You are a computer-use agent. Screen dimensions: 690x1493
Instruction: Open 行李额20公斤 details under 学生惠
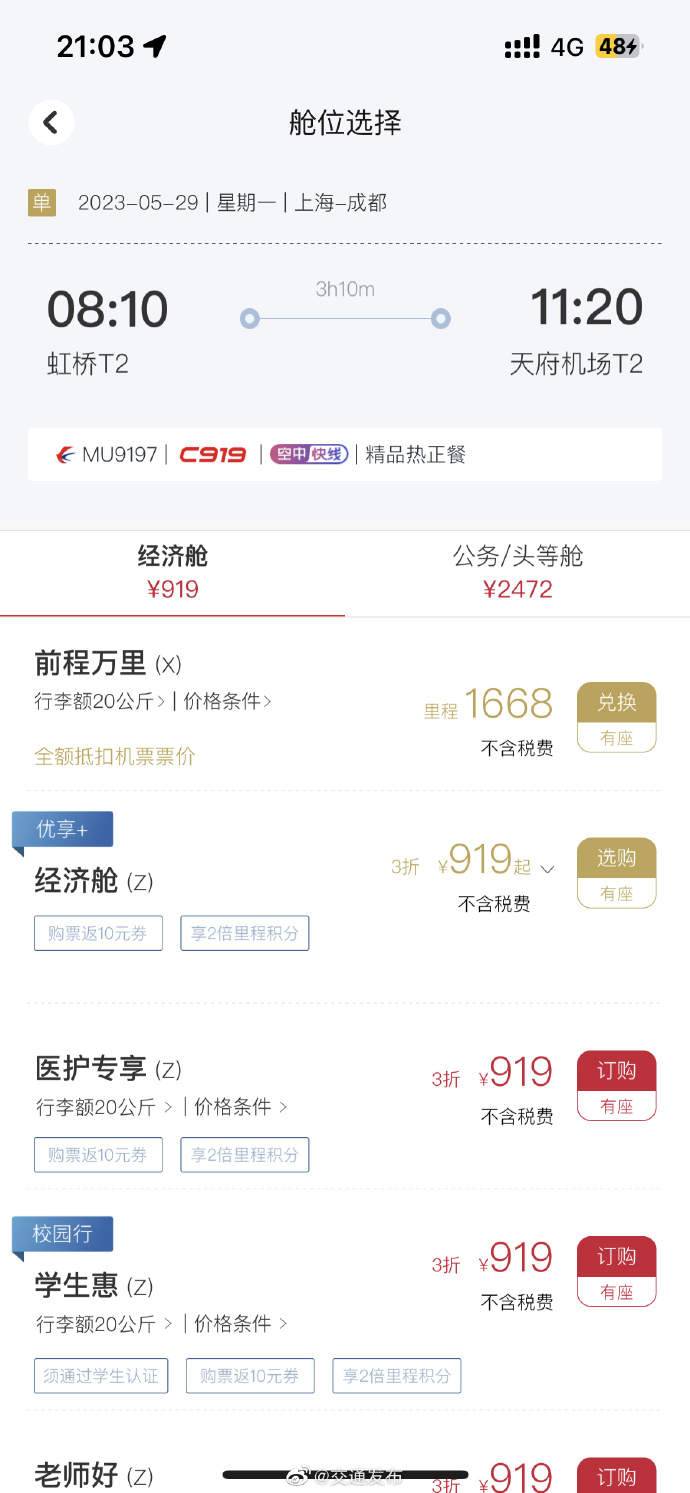click(x=104, y=1324)
